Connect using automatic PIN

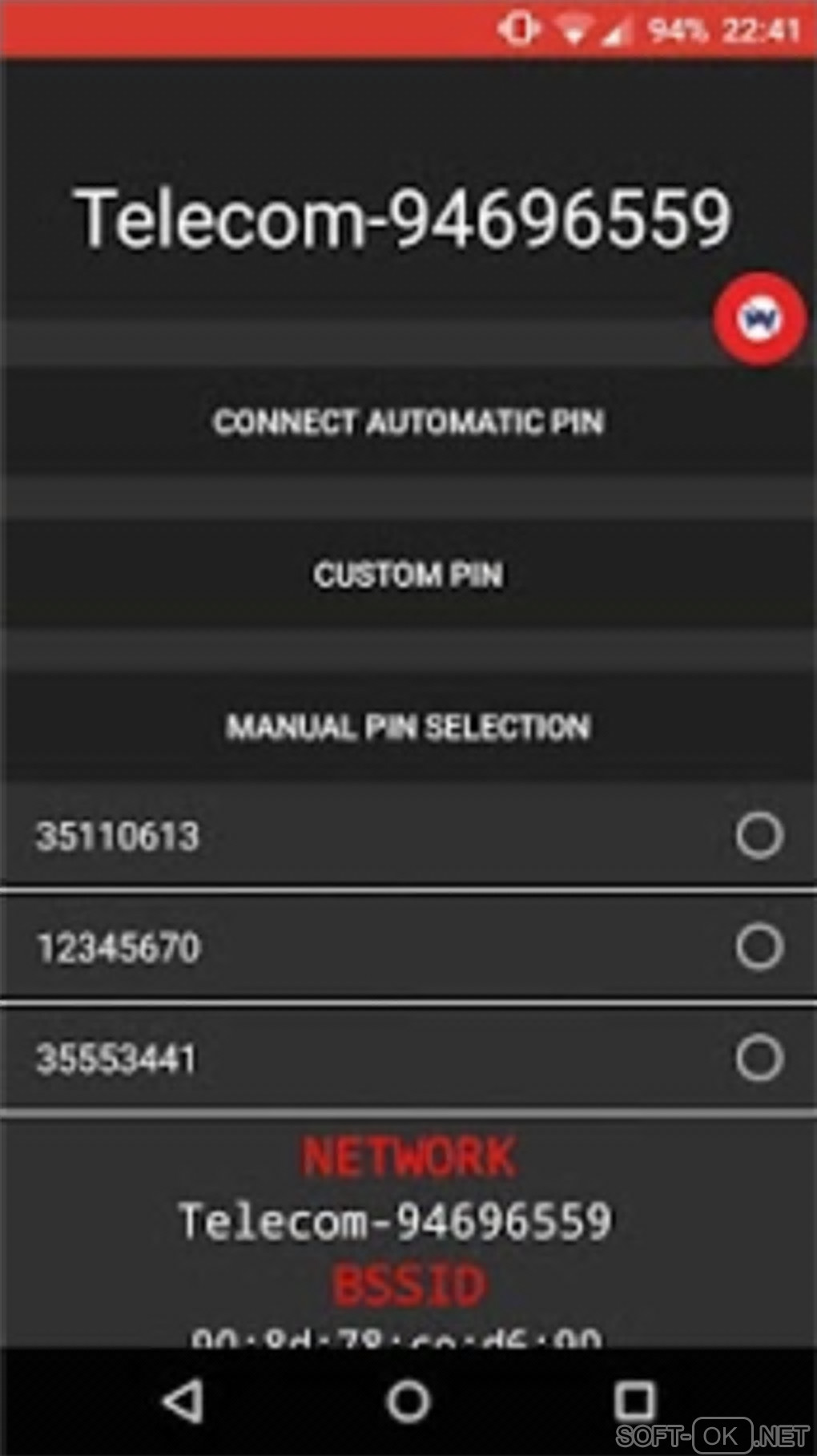(408, 421)
